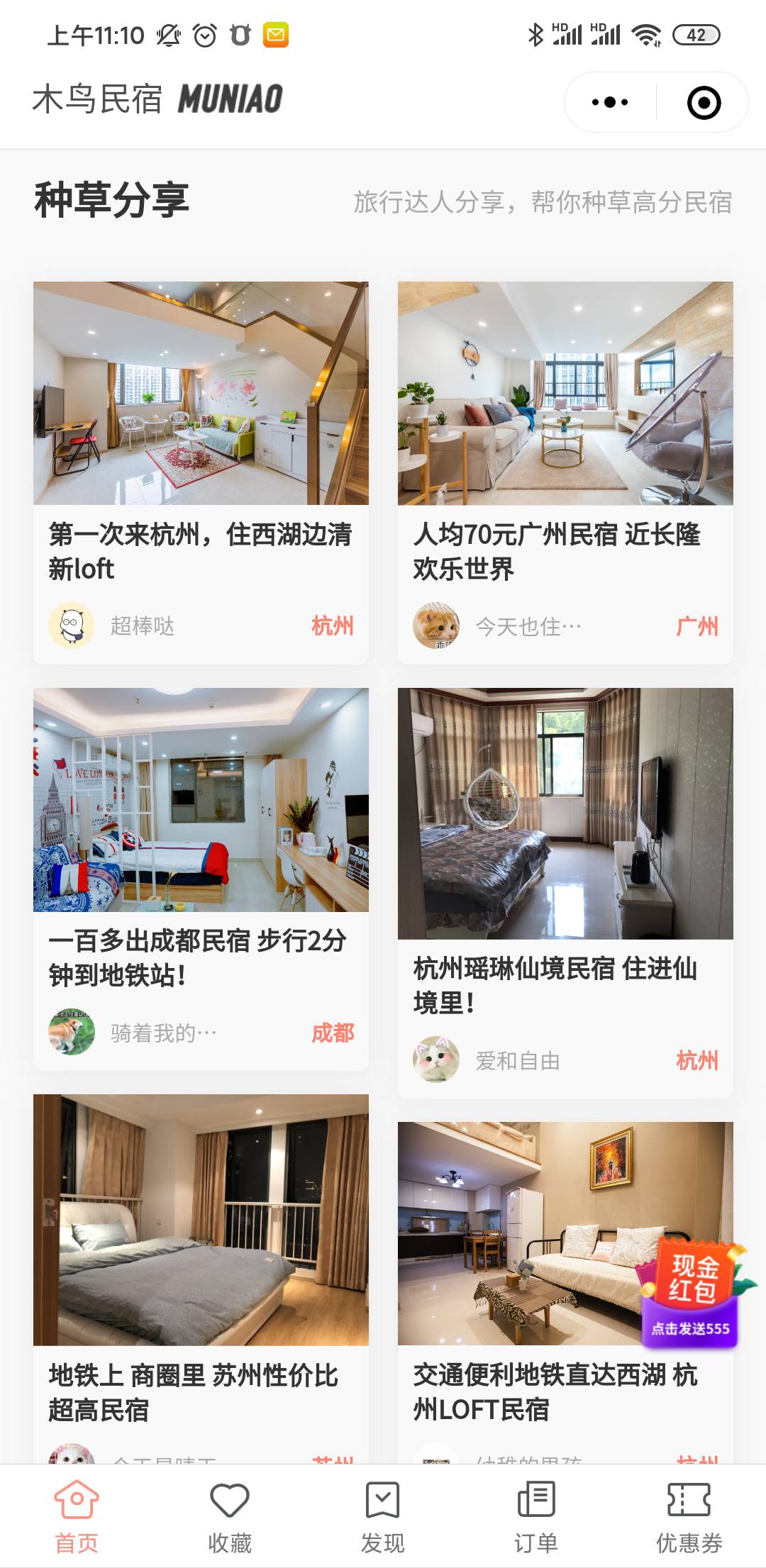
Task: Close the mini program via target icon
Action: coord(704,103)
